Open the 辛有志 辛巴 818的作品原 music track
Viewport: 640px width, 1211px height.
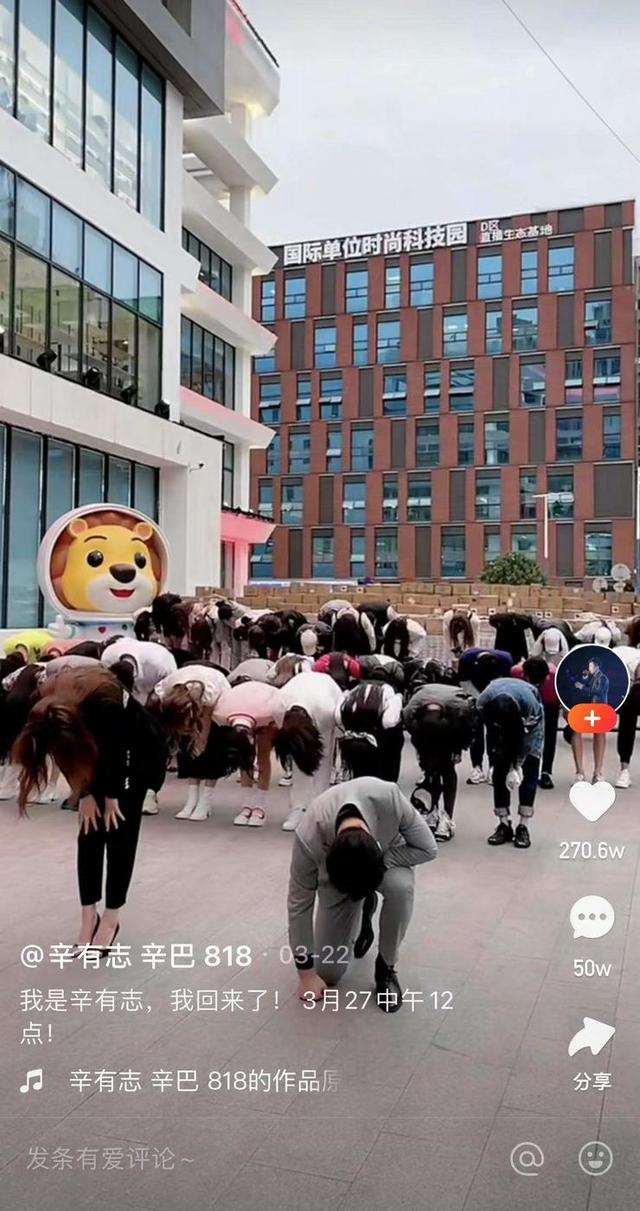(x=205, y=1080)
